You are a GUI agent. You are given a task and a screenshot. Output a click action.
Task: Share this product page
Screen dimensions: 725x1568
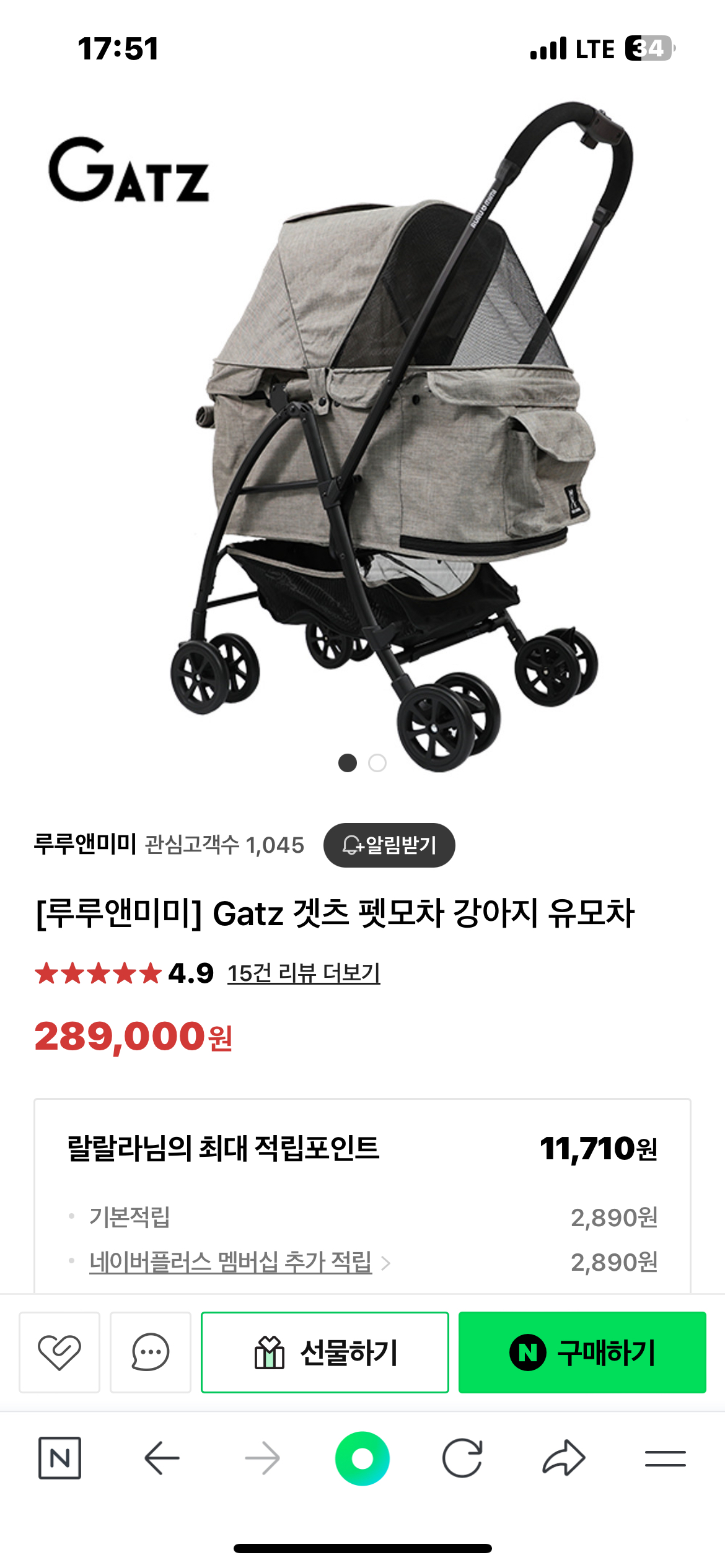pos(563,1458)
